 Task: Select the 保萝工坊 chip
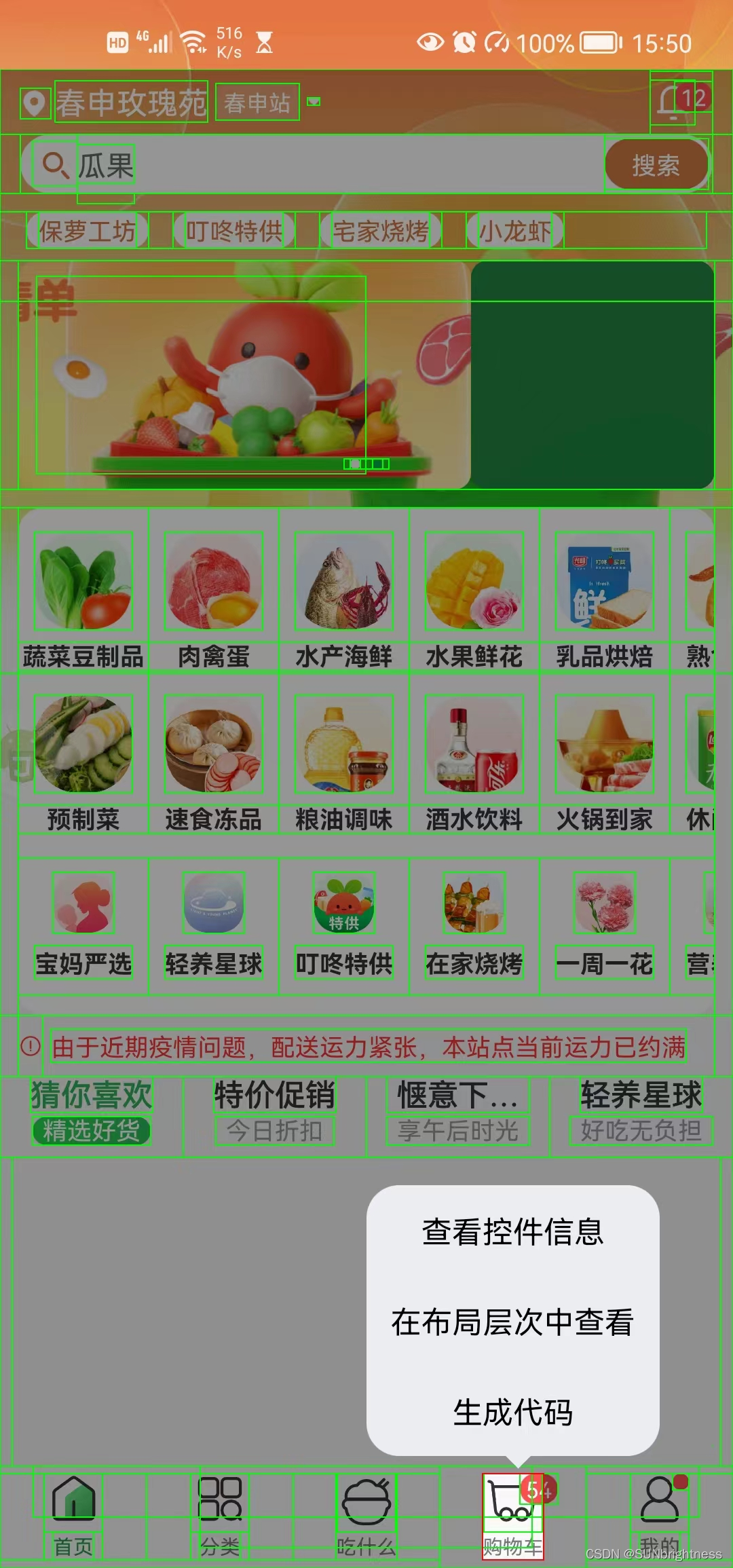click(87, 231)
